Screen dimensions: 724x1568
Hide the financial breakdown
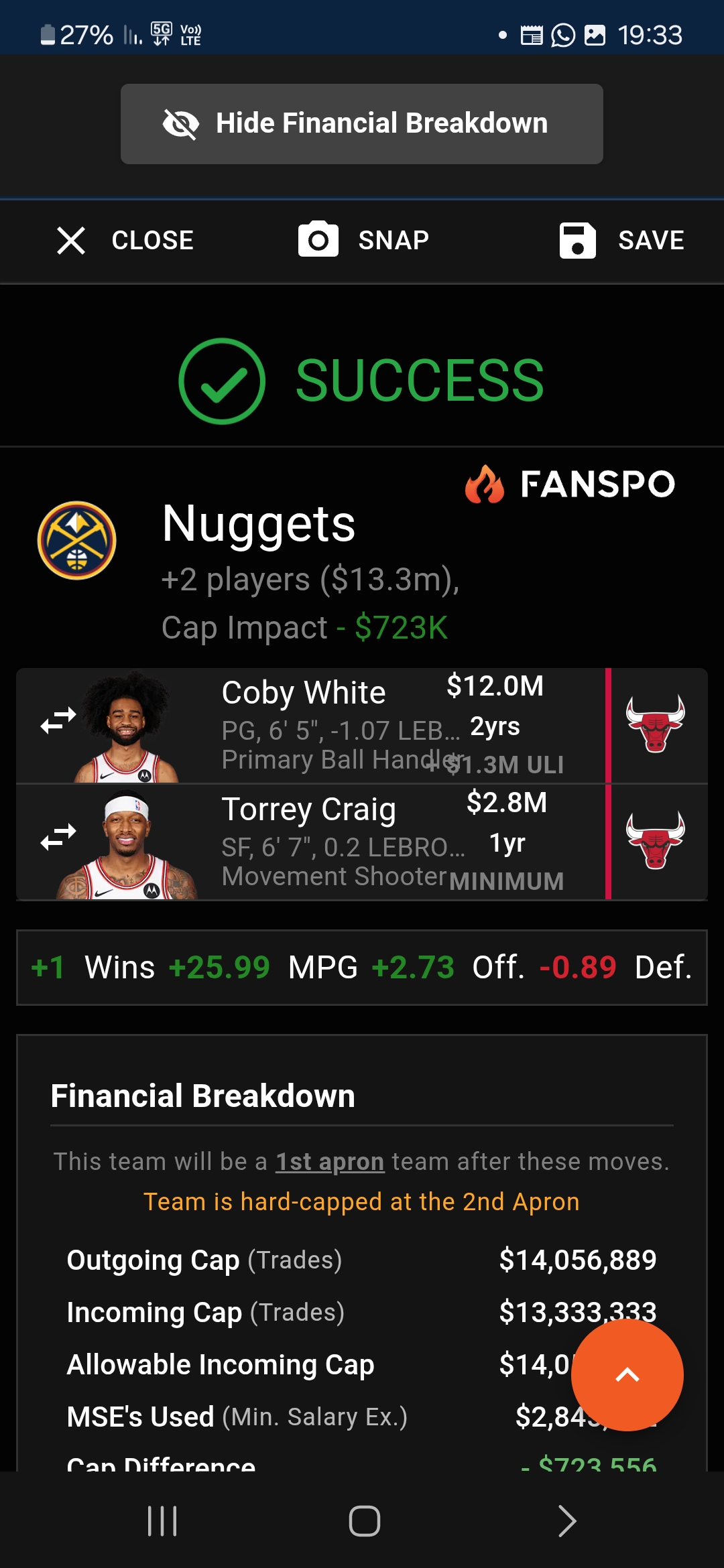(x=361, y=124)
